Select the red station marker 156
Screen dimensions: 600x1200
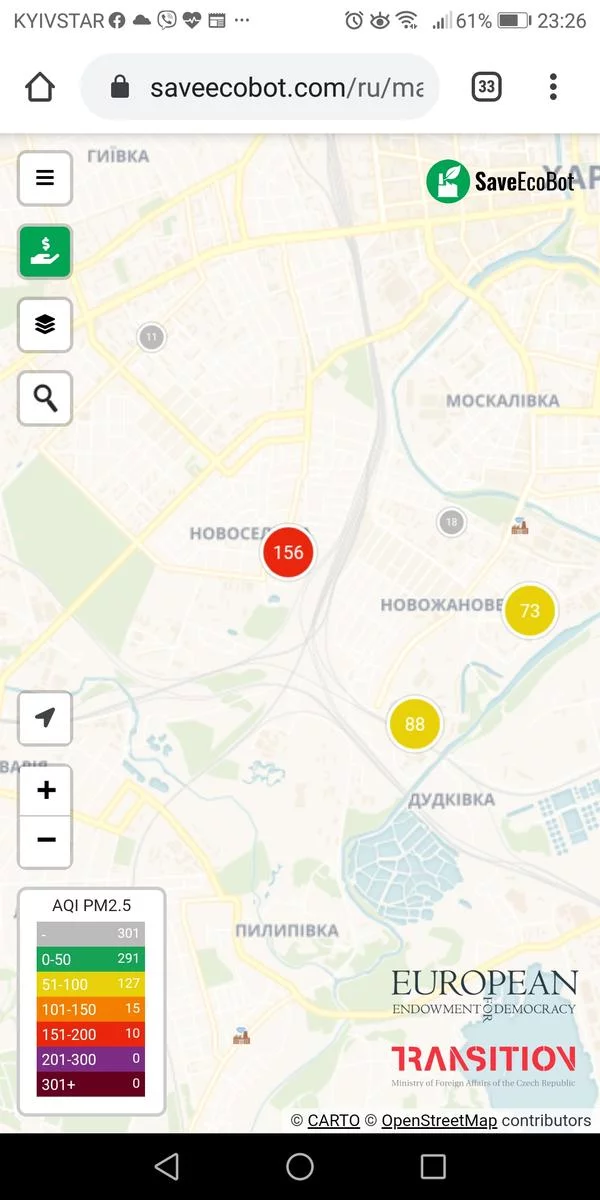288,552
